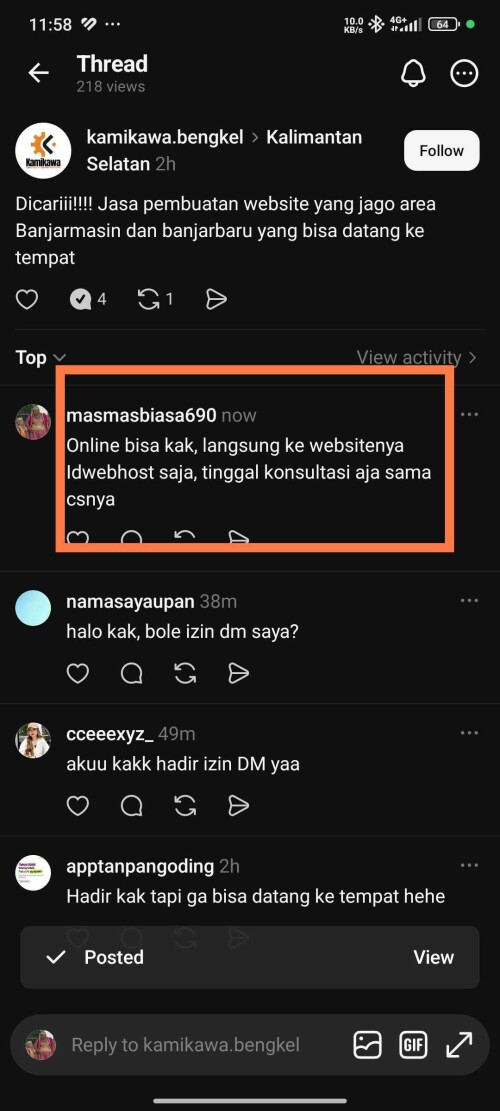This screenshot has width=500, height=1111.
Task: Attach an image to the reply
Action: 368,1044
